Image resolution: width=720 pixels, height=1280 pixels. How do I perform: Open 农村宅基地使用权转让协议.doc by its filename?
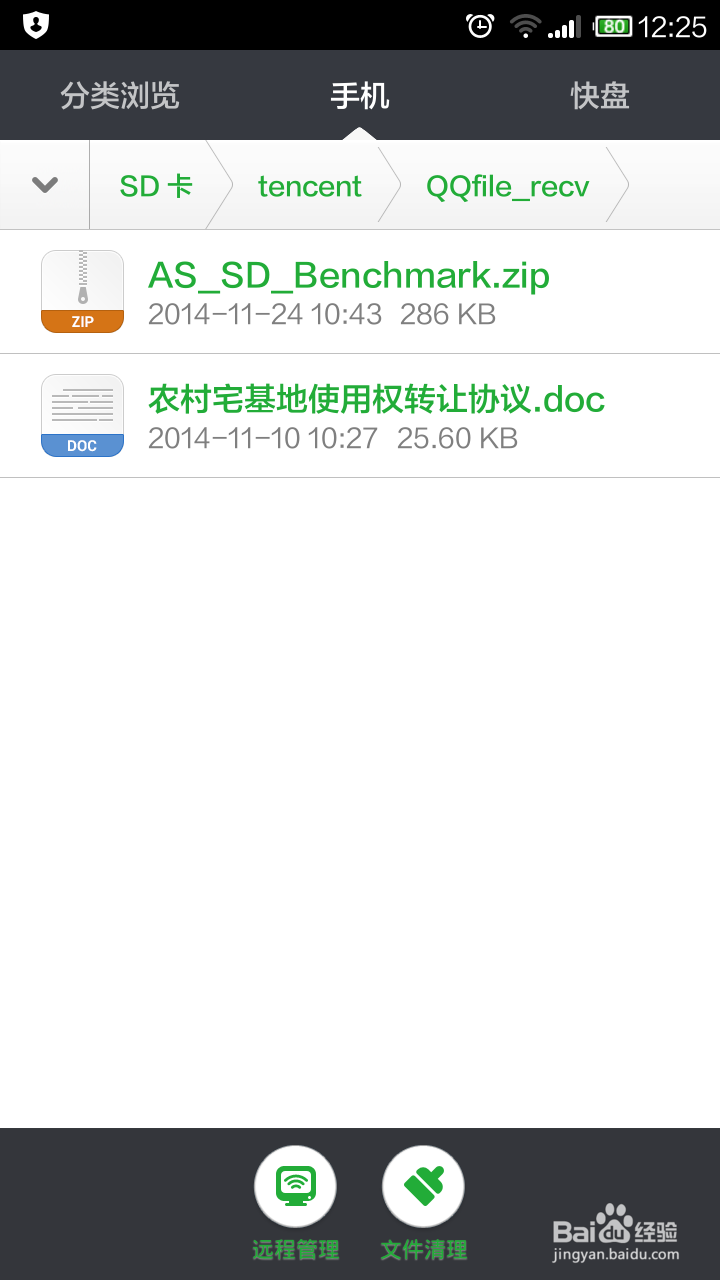click(x=376, y=399)
